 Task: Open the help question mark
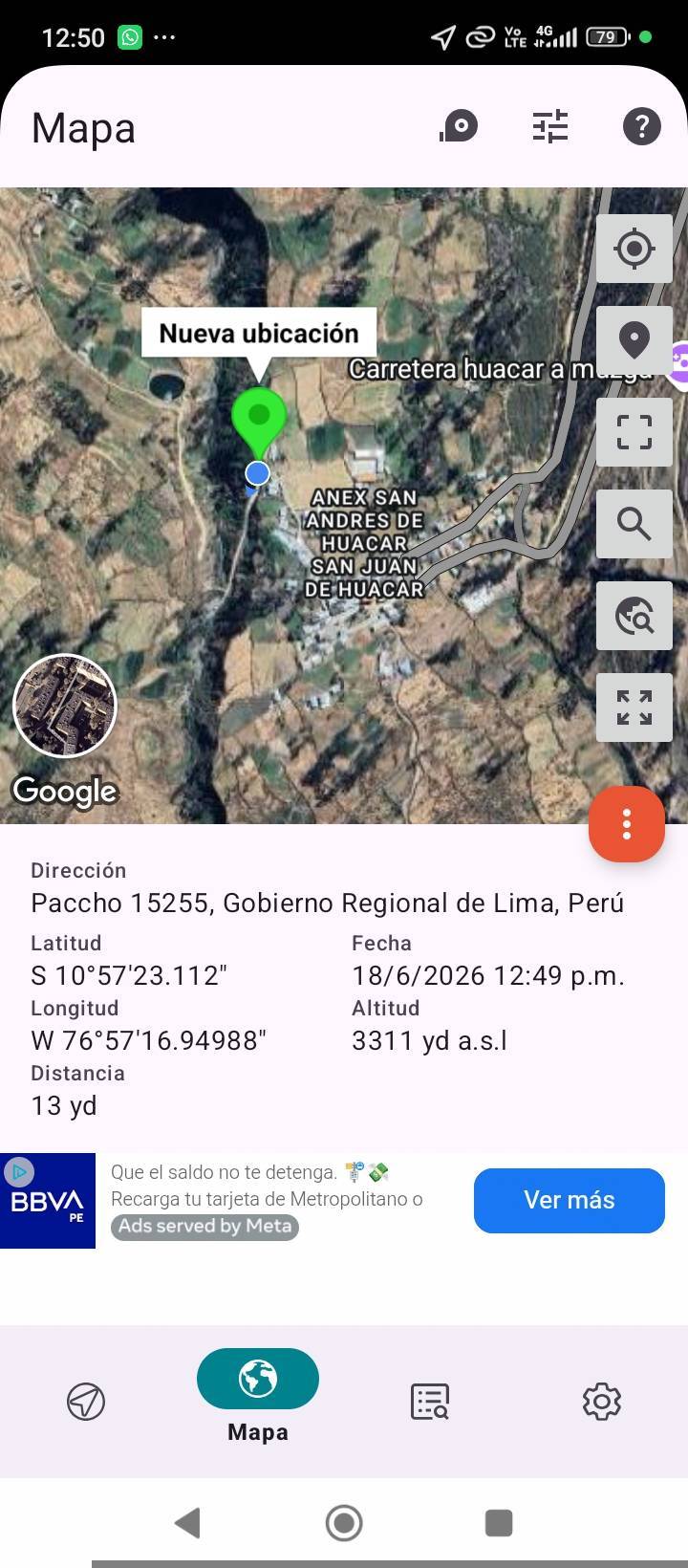pos(642,126)
